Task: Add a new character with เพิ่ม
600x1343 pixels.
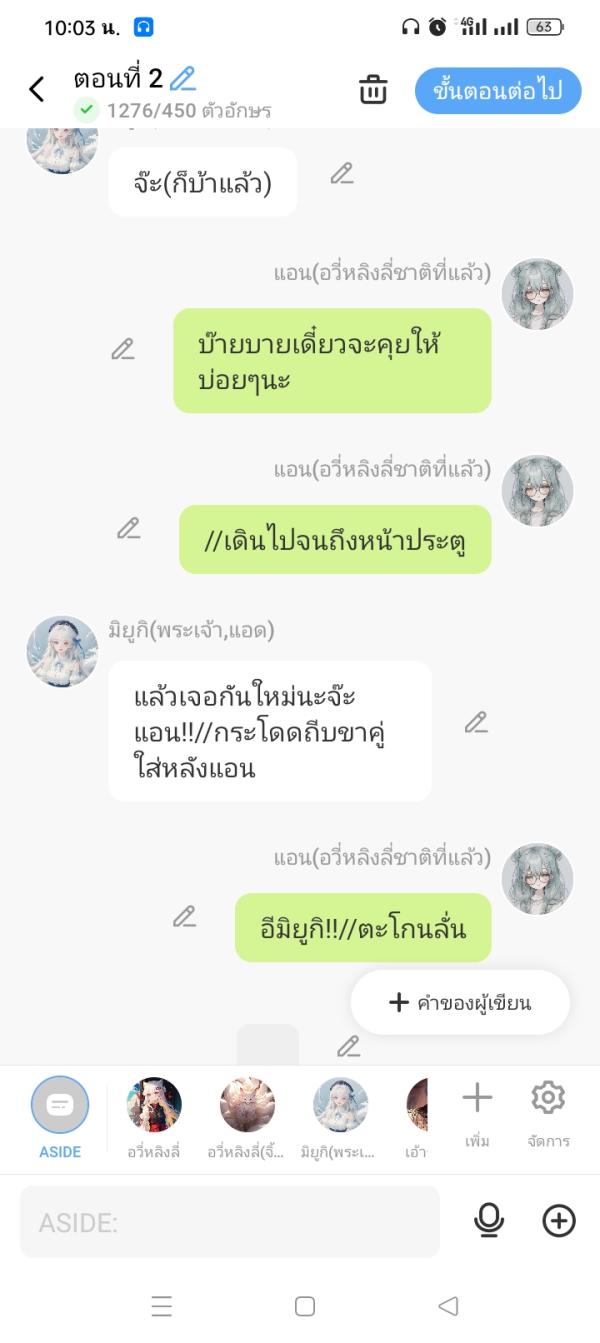Action: [x=477, y=1113]
